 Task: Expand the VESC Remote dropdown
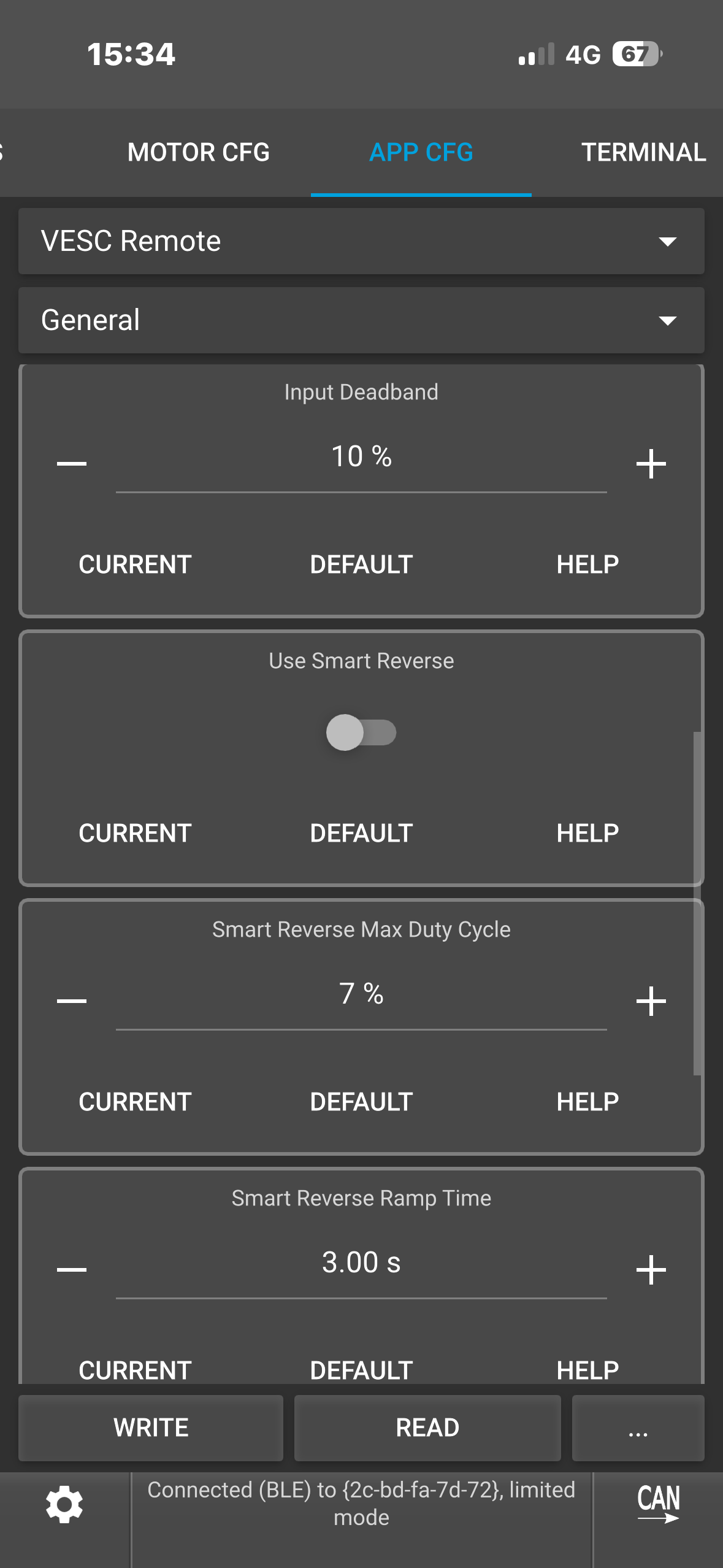point(361,241)
